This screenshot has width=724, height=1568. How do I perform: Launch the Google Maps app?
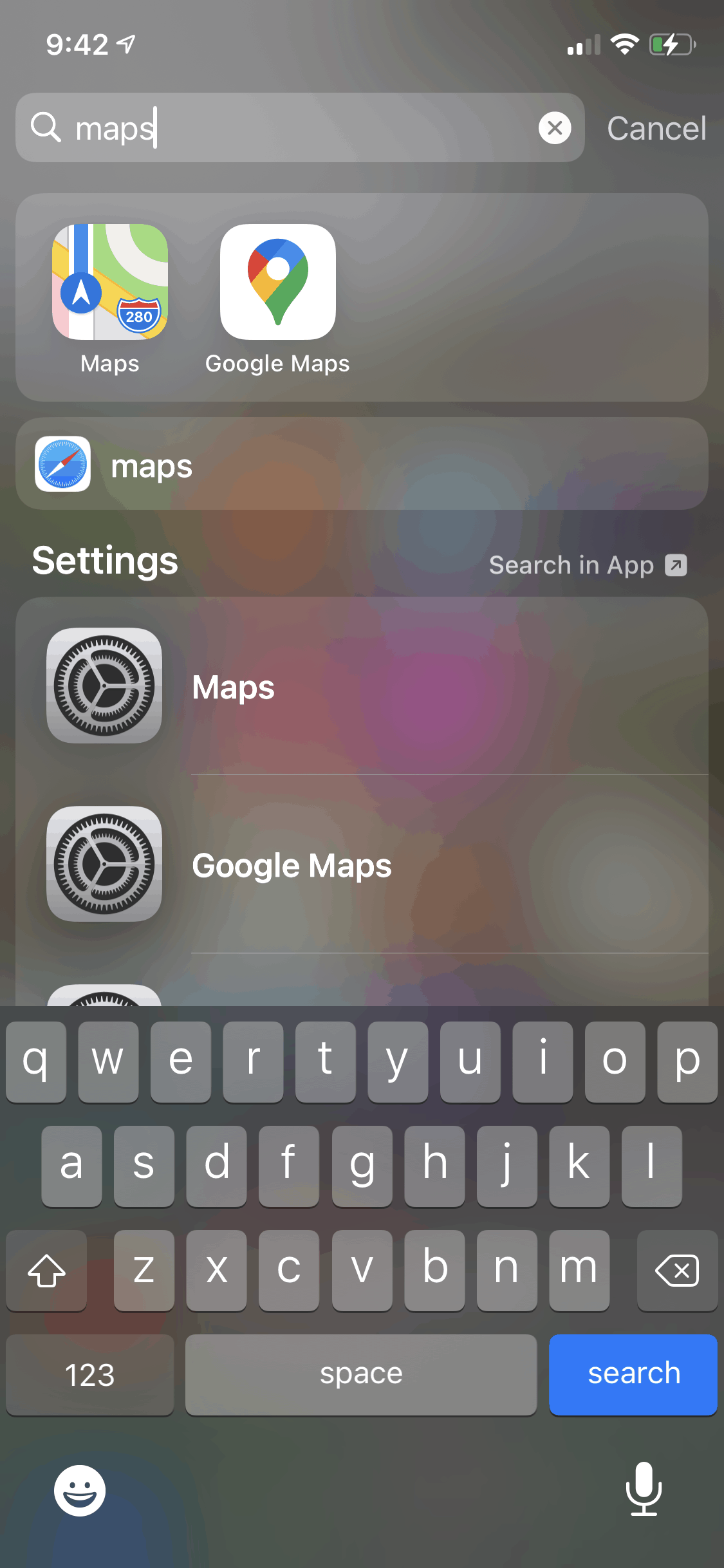pyautogui.click(x=277, y=283)
